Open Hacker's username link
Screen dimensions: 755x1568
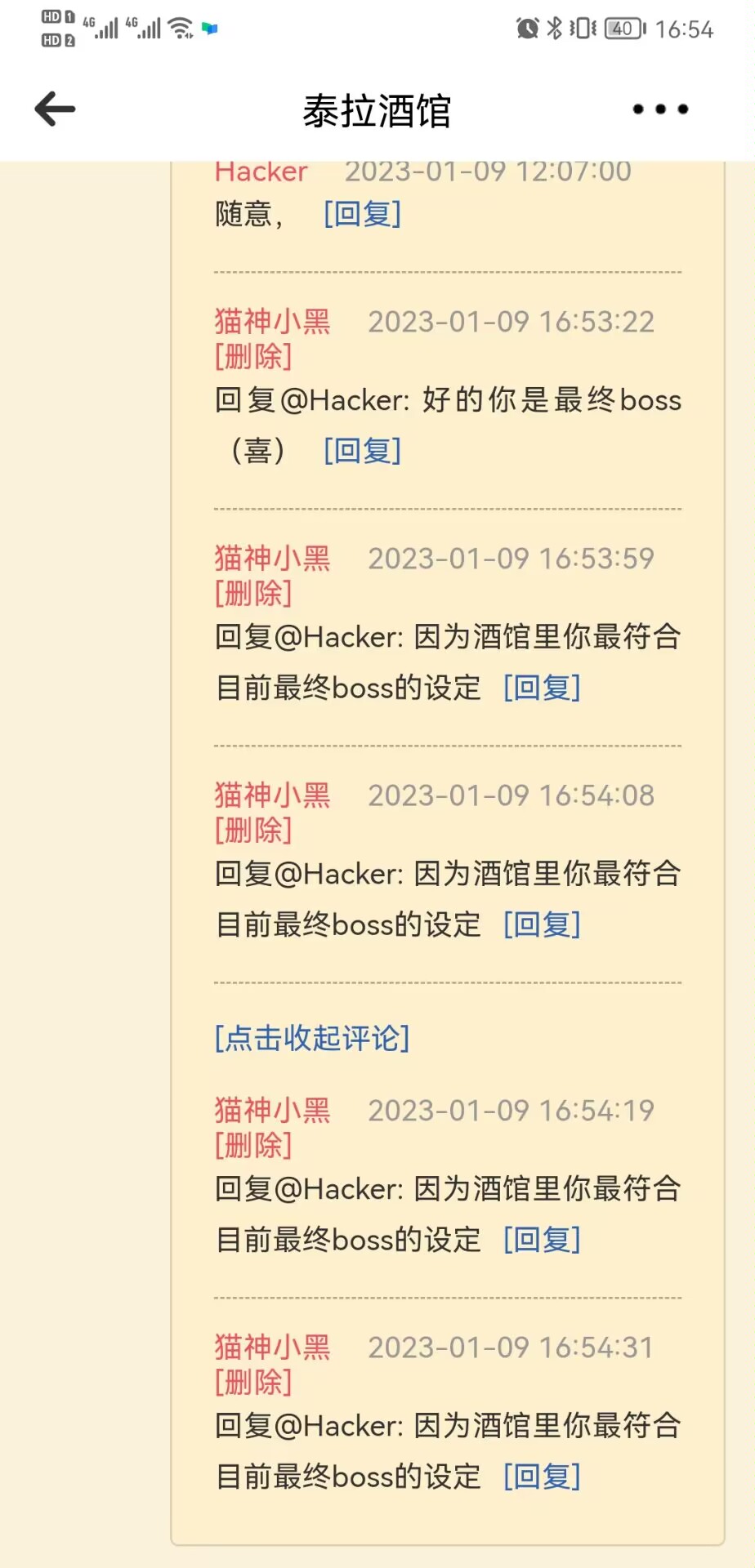[261, 172]
